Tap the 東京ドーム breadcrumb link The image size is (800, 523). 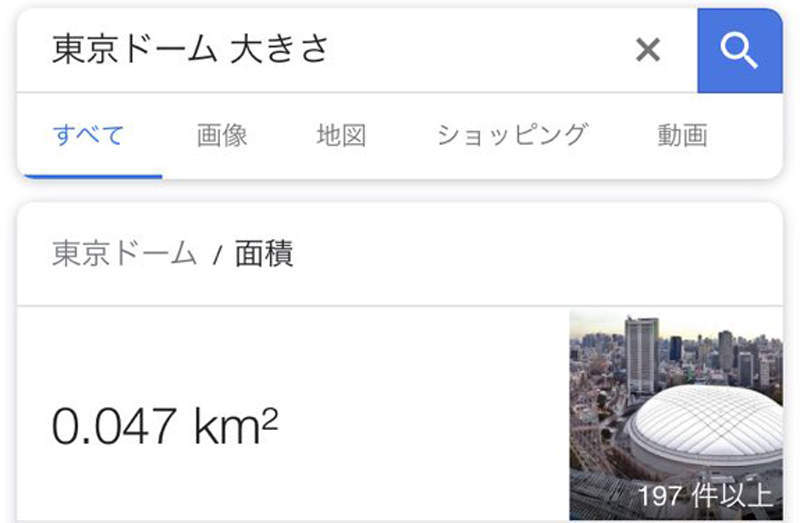124,254
